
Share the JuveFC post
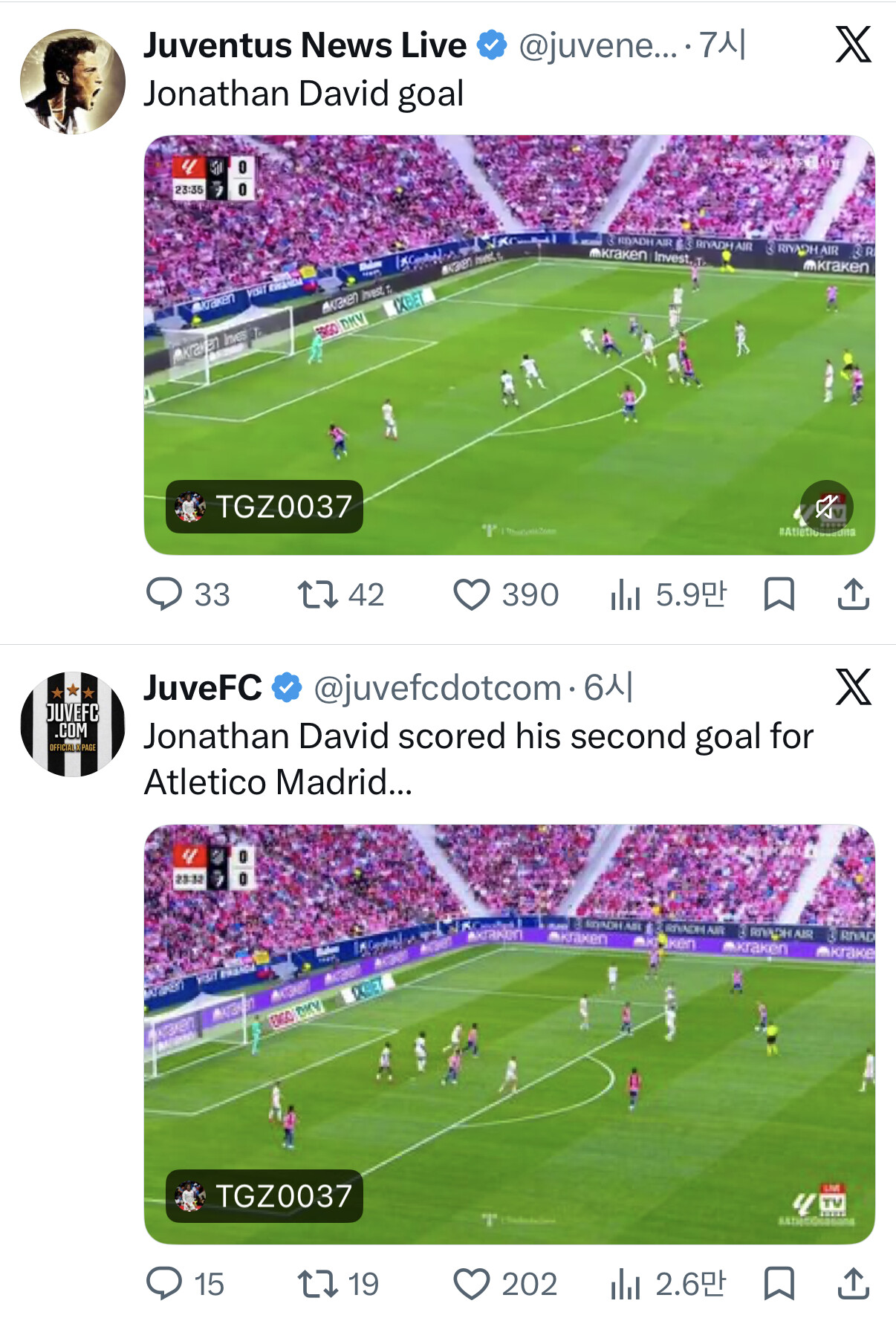point(854,1284)
